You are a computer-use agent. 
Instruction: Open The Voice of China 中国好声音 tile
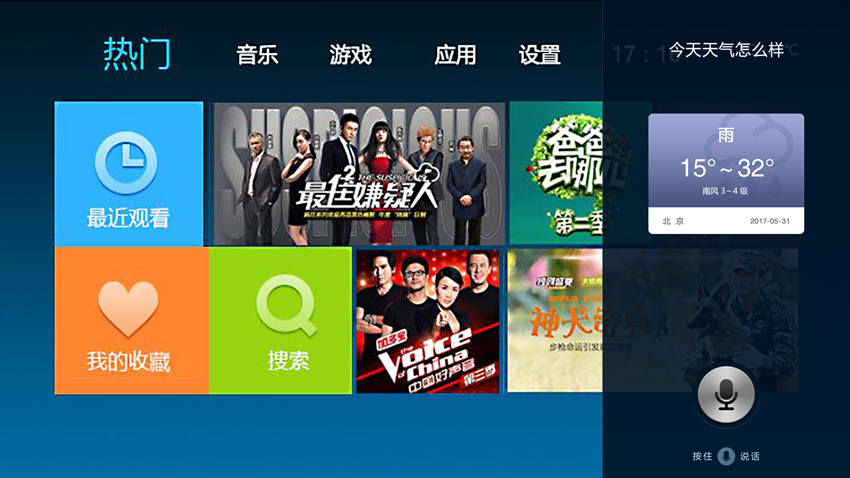(x=428, y=321)
